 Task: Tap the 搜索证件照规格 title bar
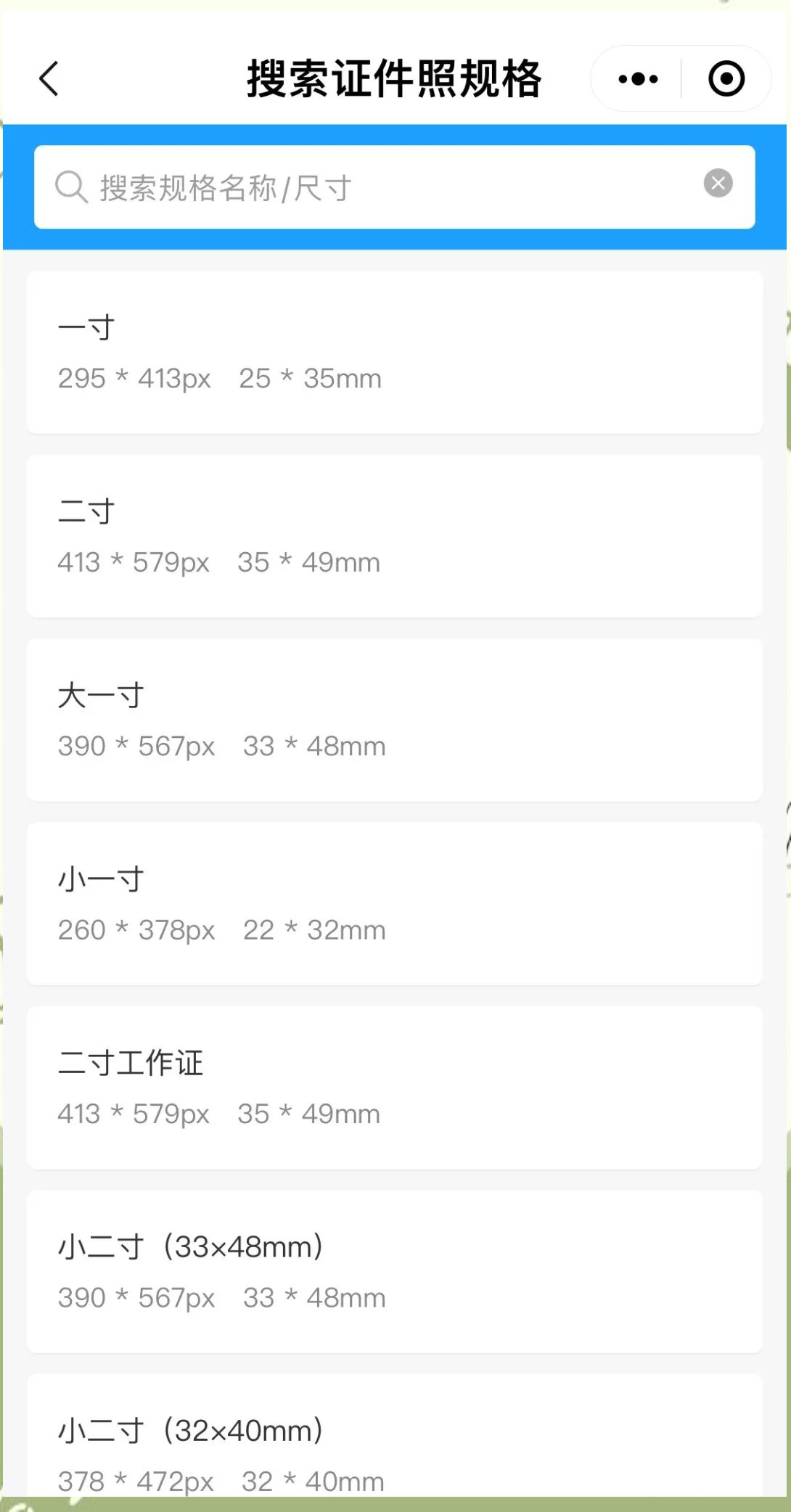pos(395,78)
